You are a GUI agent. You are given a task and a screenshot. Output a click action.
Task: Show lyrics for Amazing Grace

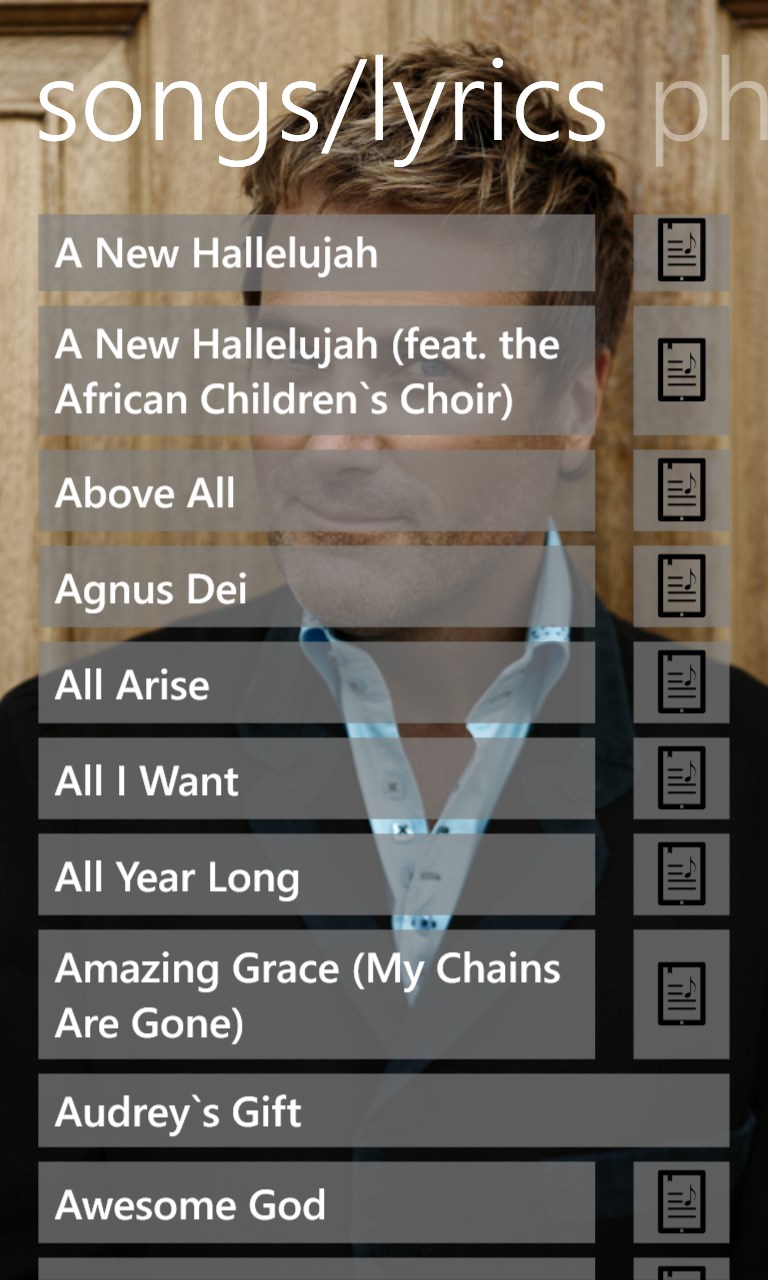pos(681,995)
